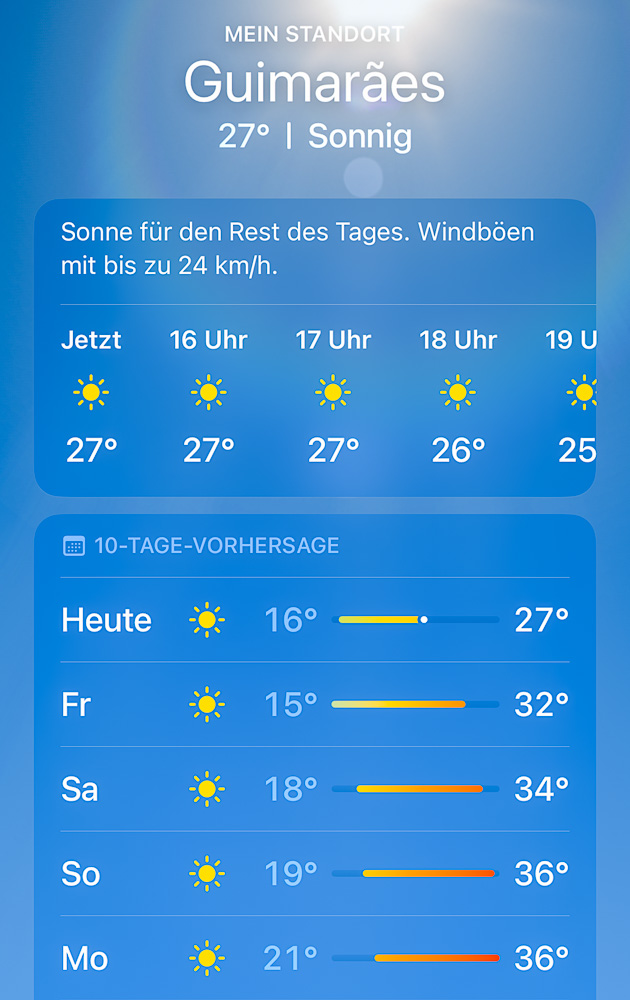Viewport: 630px width, 1000px height.
Task: Tap the Mo forecast row
Action: click(315, 958)
